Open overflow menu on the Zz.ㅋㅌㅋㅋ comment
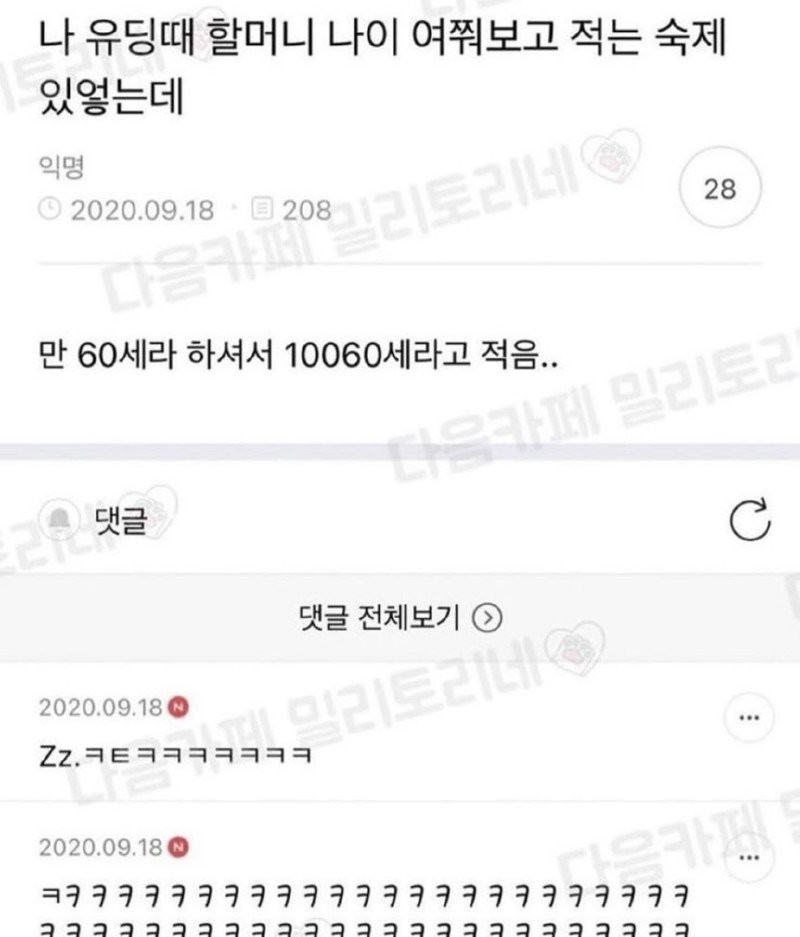 point(747,718)
